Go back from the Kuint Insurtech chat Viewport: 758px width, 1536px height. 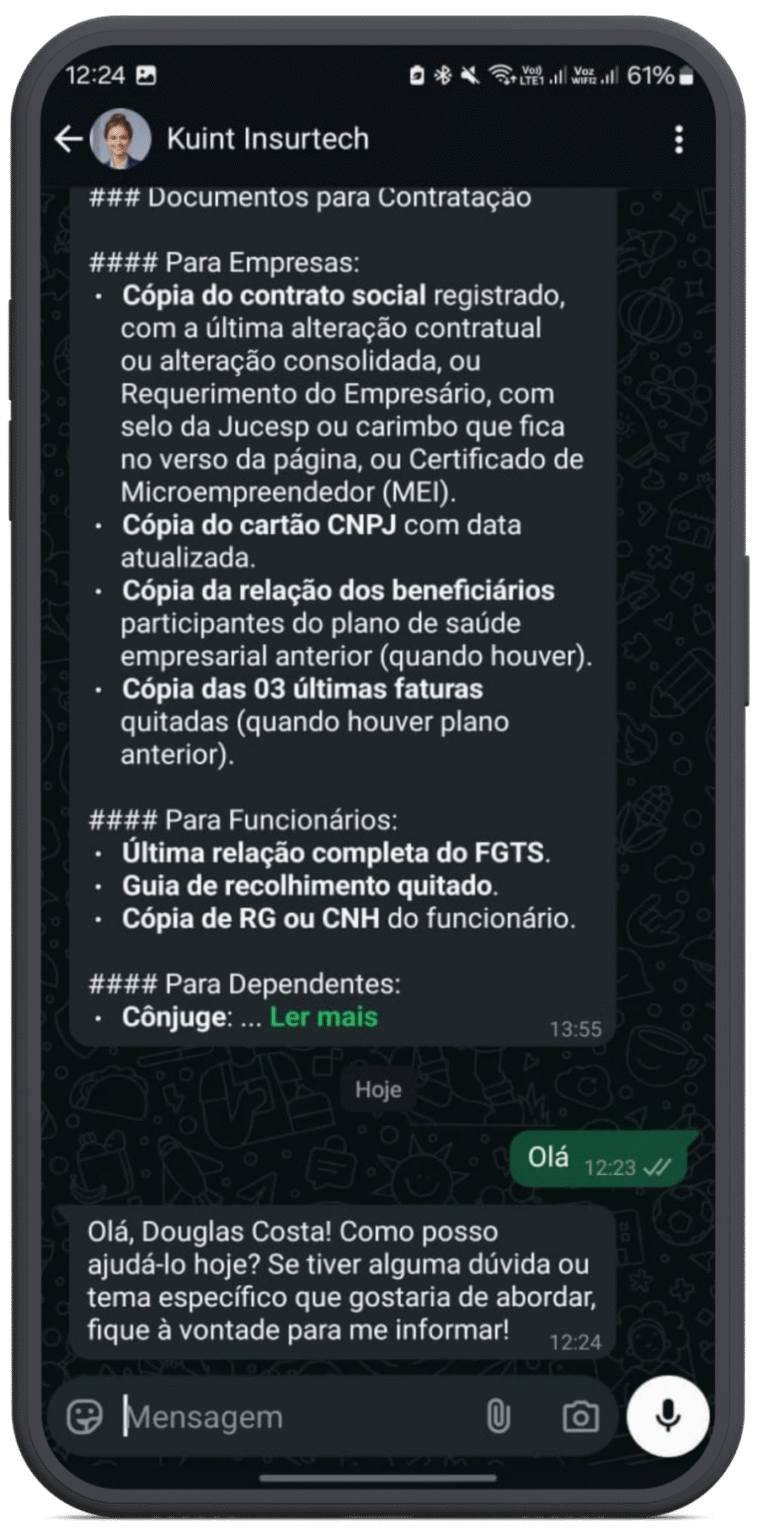point(68,139)
